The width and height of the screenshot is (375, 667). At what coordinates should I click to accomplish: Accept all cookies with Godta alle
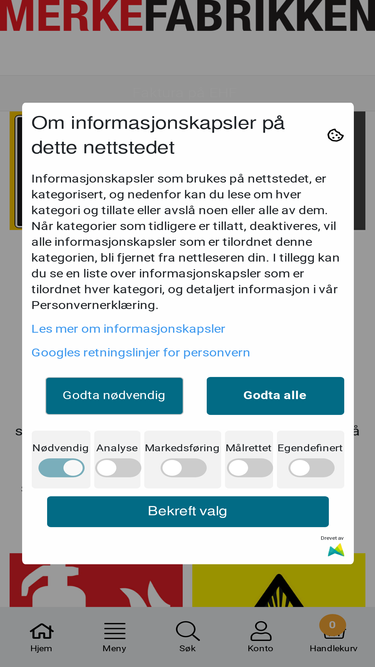[275, 396]
